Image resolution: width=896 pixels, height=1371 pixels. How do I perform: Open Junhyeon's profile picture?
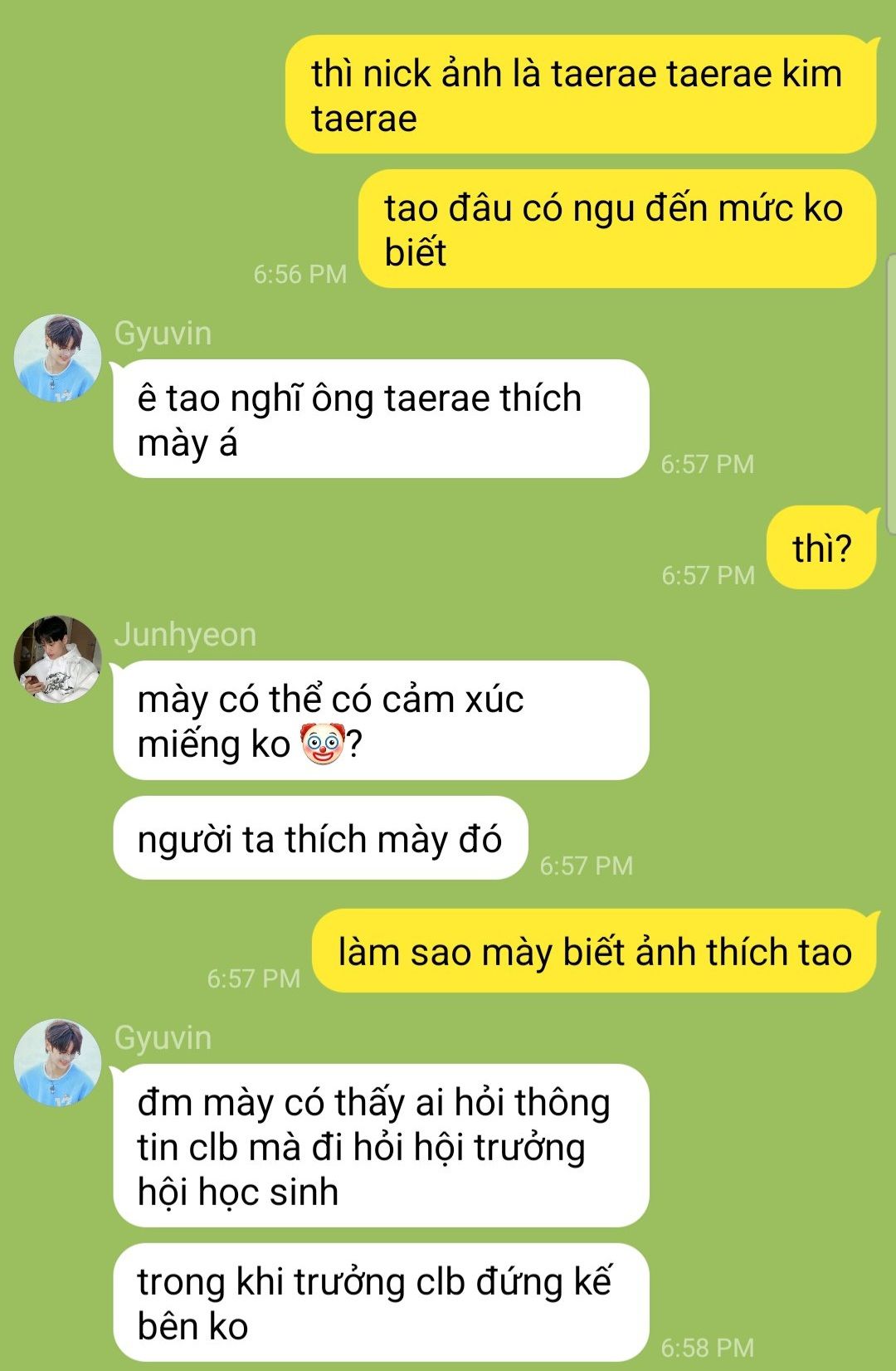click(57, 659)
